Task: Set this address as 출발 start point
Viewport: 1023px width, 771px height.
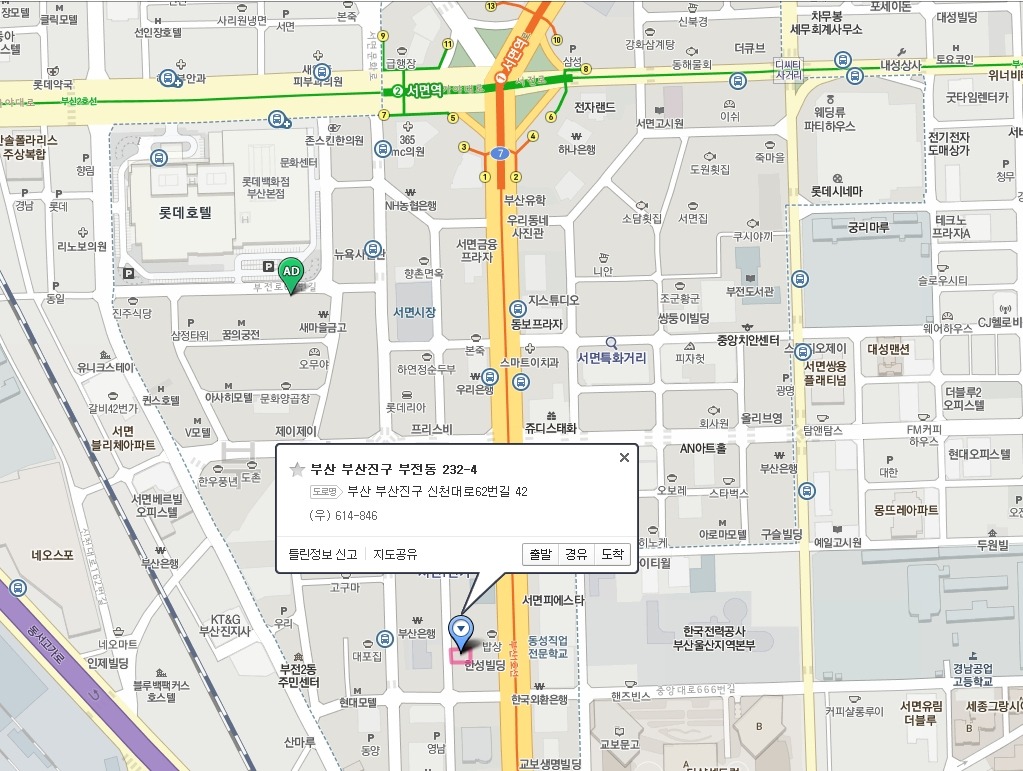Action: (x=540, y=554)
